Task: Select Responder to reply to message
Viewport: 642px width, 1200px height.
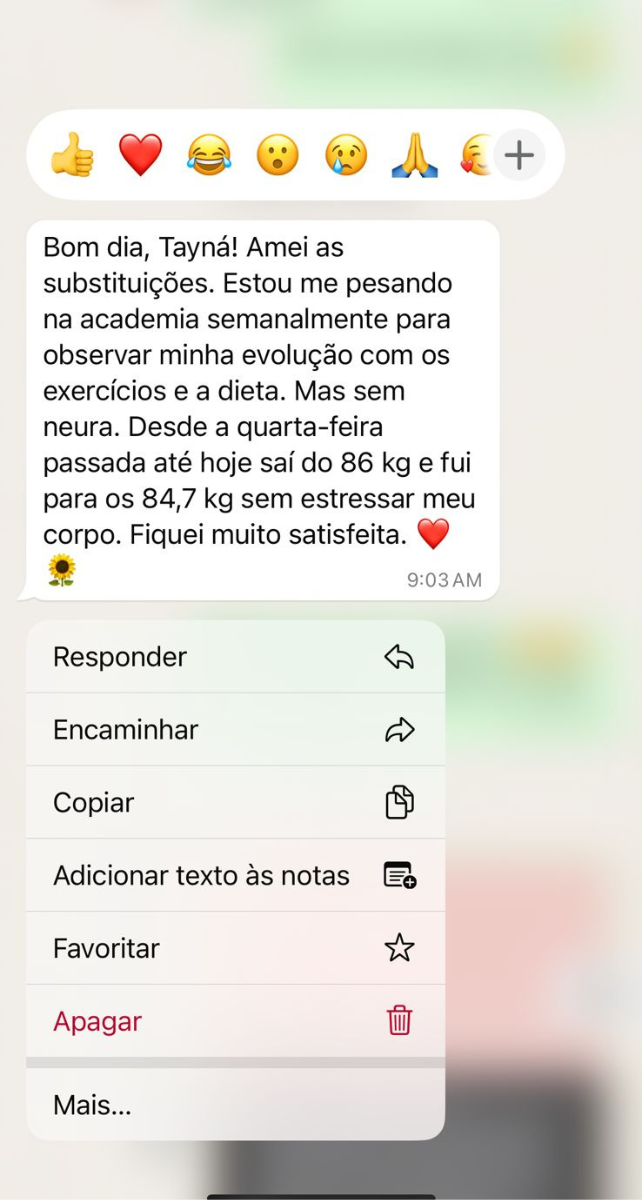Action: (x=235, y=657)
